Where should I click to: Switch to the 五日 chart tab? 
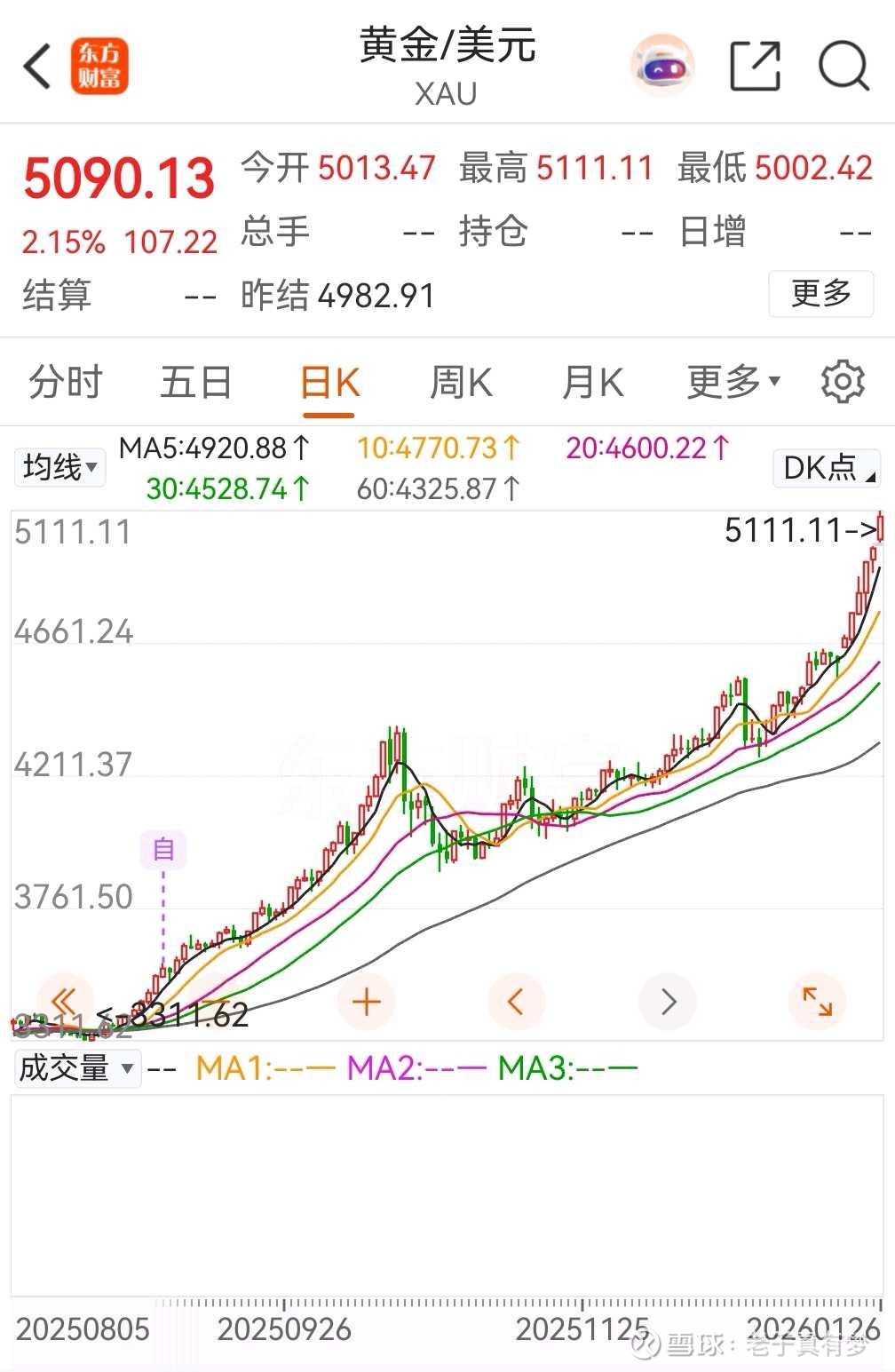point(195,383)
